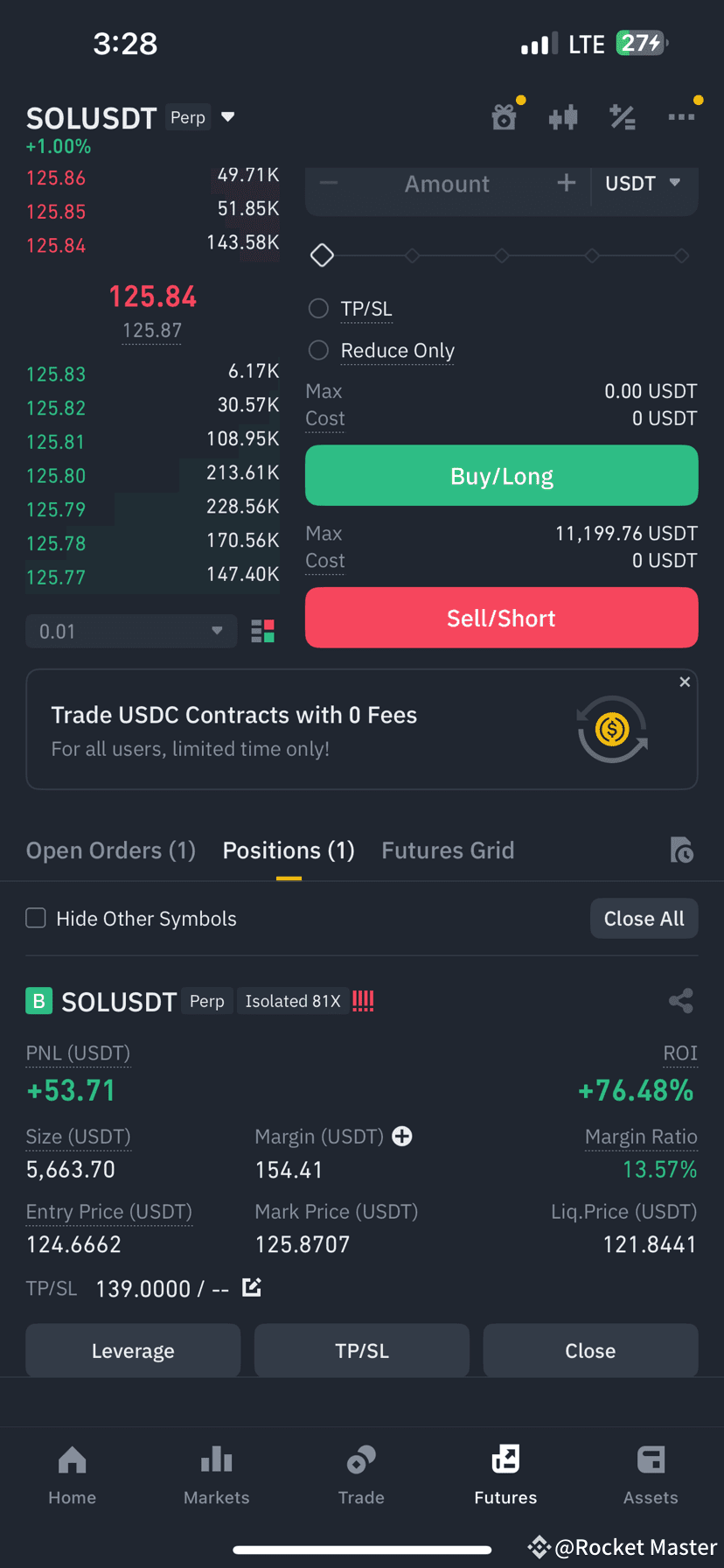Open order history icon beside Futures Grid
This screenshot has height=1568, width=724.
[x=683, y=850]
